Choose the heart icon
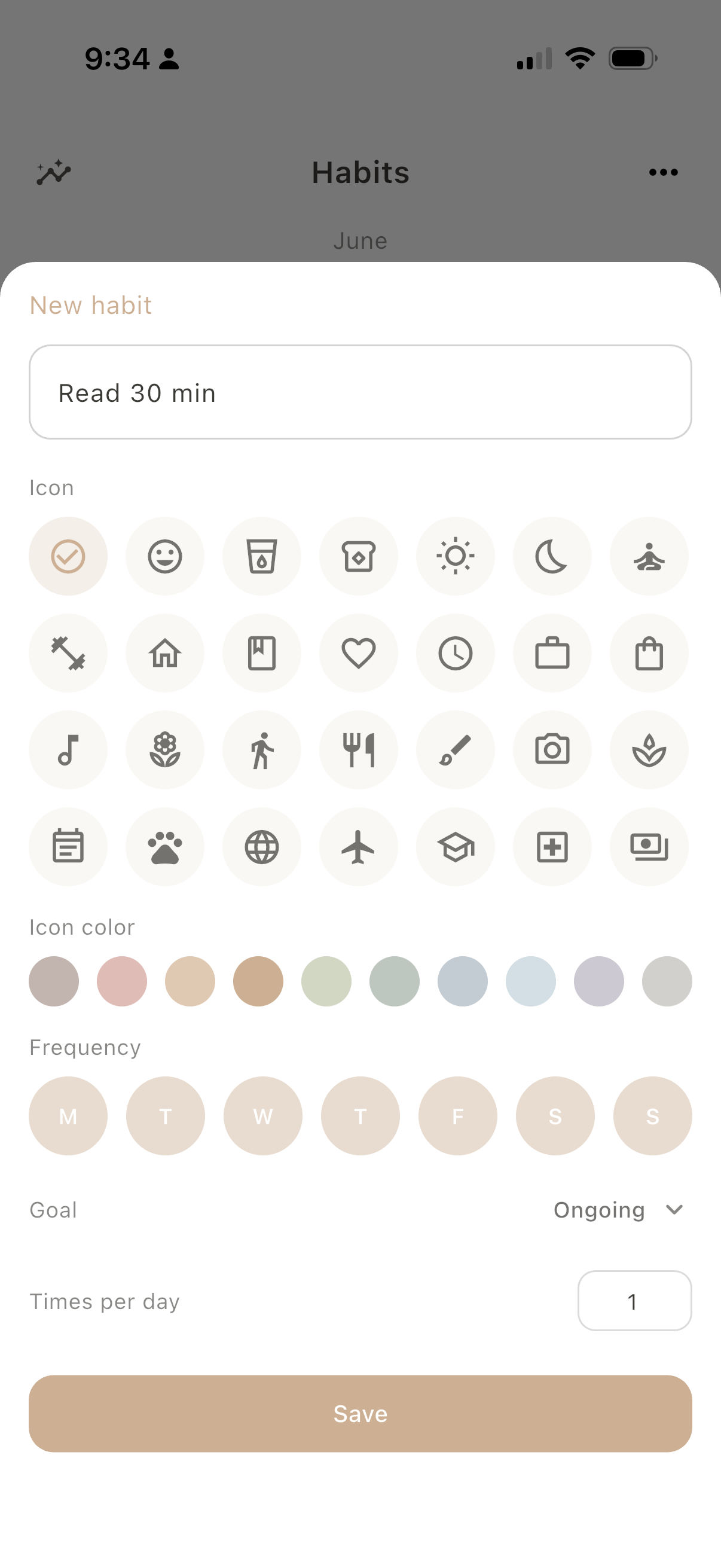721x1568 pixels. [x=358, y=653]
